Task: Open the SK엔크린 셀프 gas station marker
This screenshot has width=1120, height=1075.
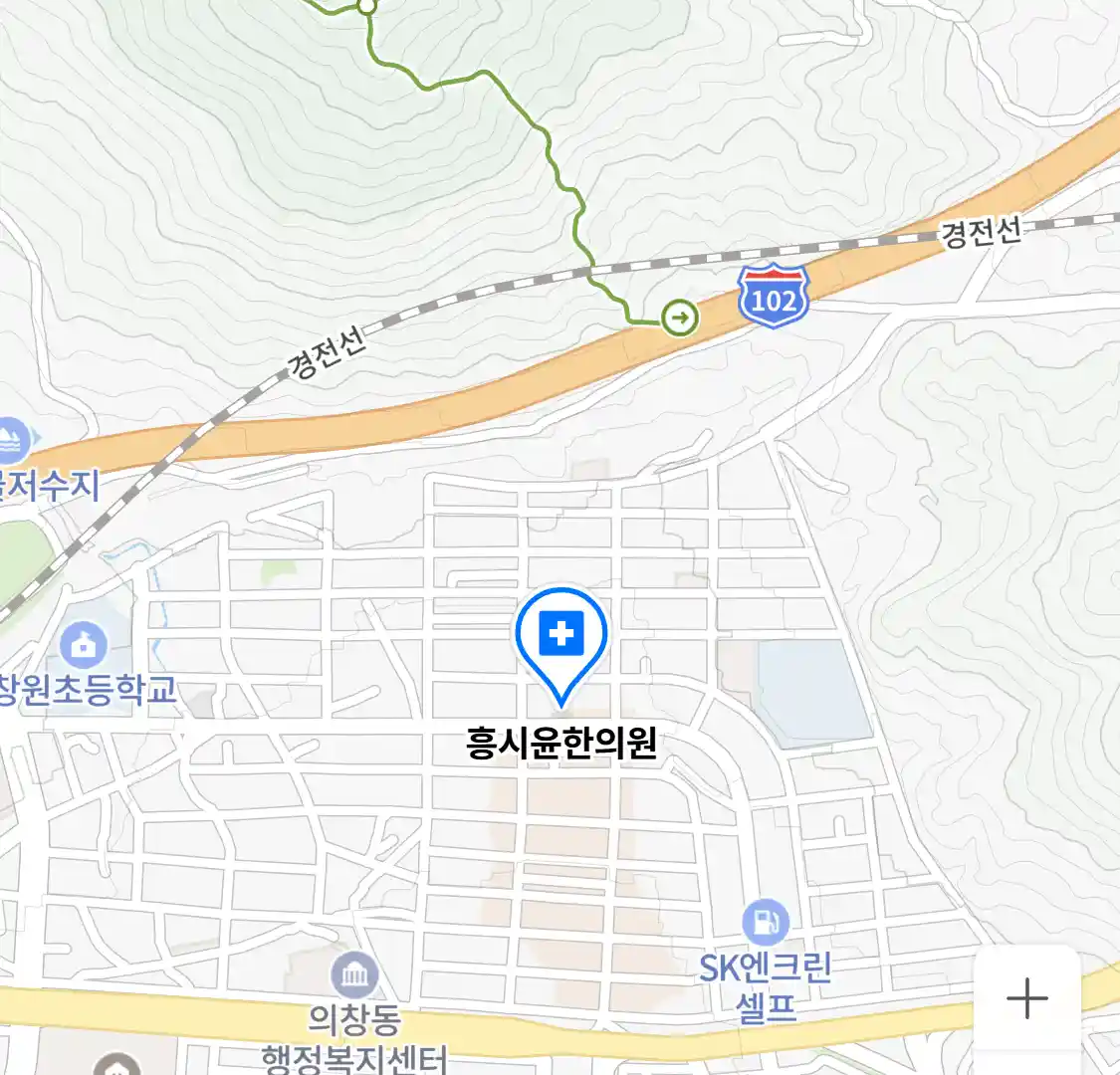Action: tap(765, 923)
